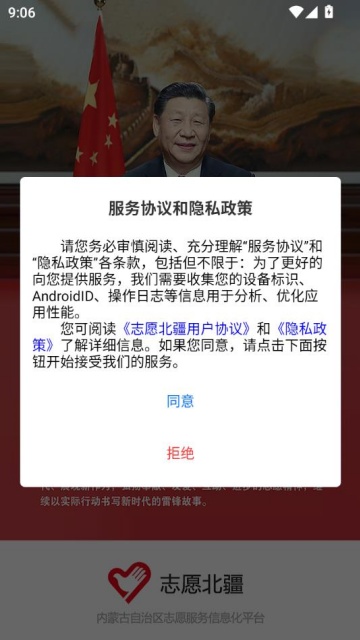Viewport: 360px width, 640px height.
Task: Tap 同意 to accept the agreement
Action: [180, 401]
